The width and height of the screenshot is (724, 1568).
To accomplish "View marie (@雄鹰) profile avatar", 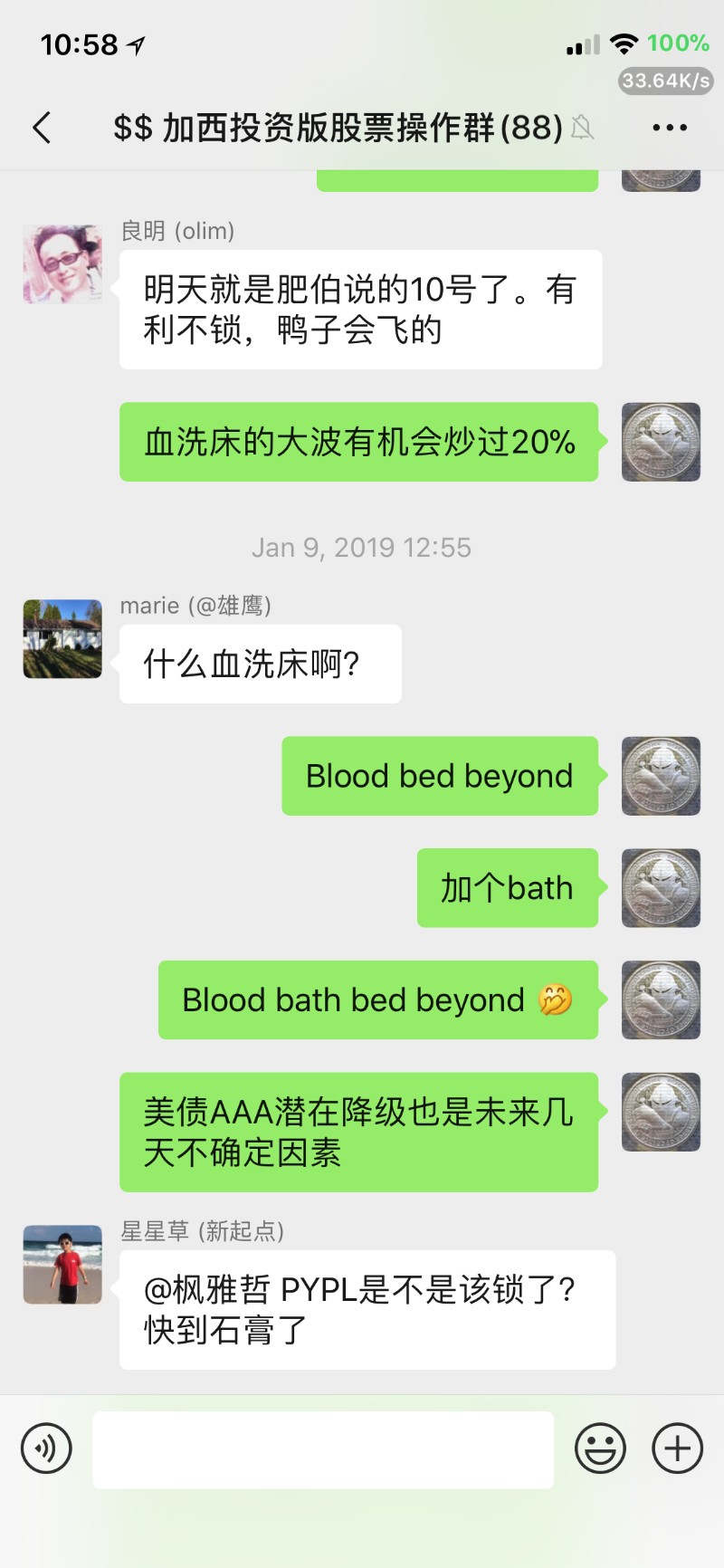I will [x=62, y=638].
